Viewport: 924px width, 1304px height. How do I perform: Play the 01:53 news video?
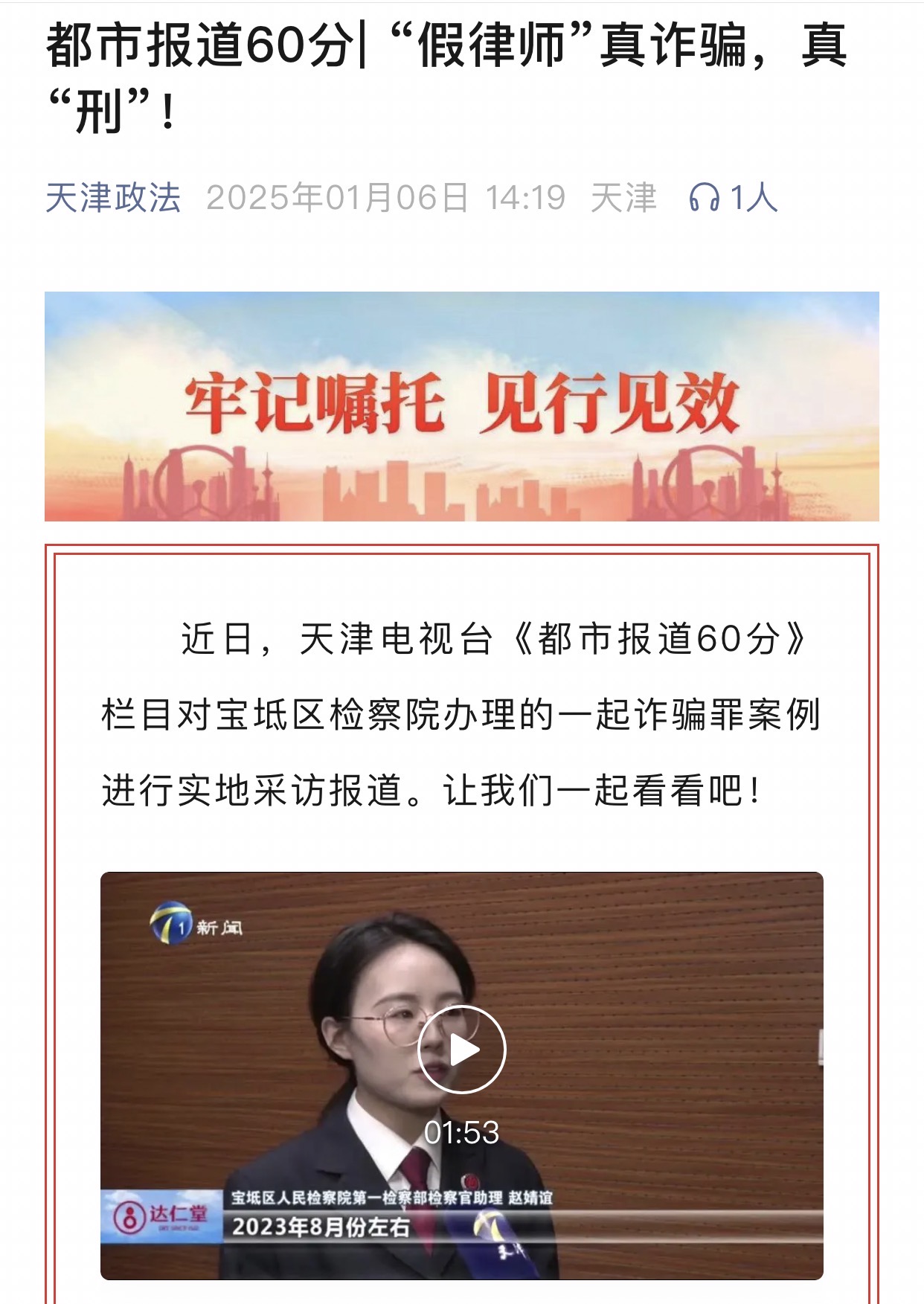[461, 1050]
